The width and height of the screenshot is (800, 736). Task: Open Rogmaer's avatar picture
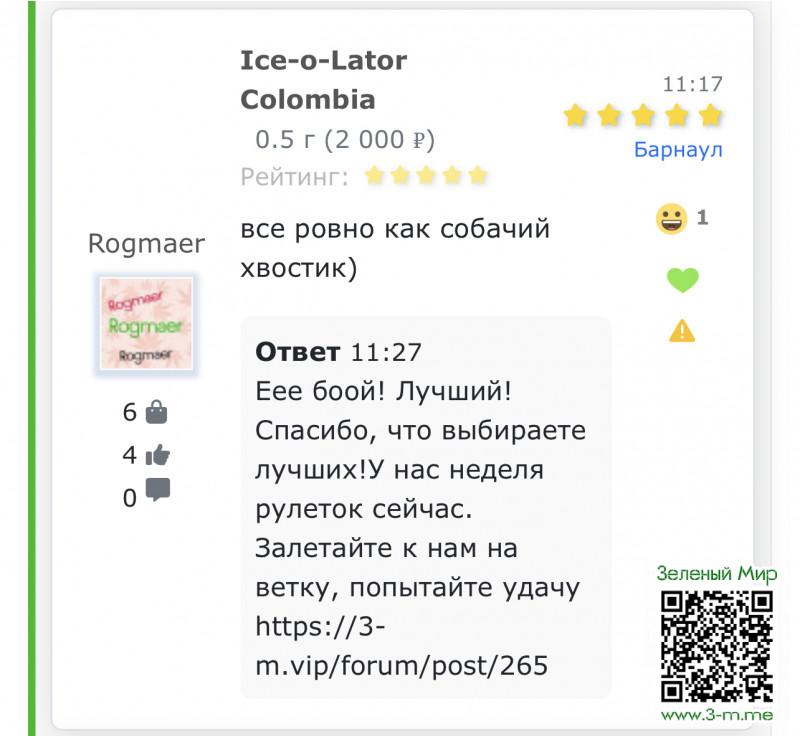pos(146,326)
